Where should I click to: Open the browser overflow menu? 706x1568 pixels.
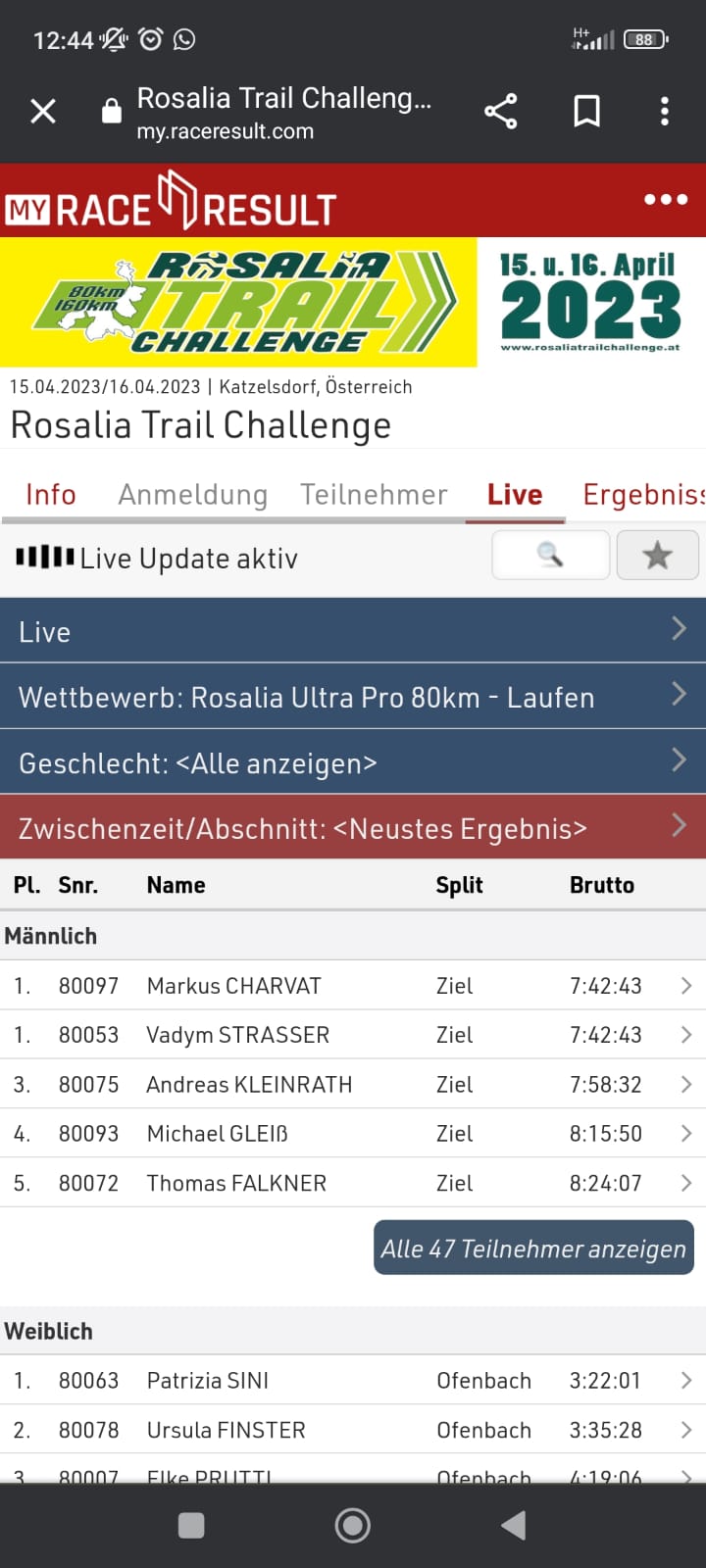(665, 112)
